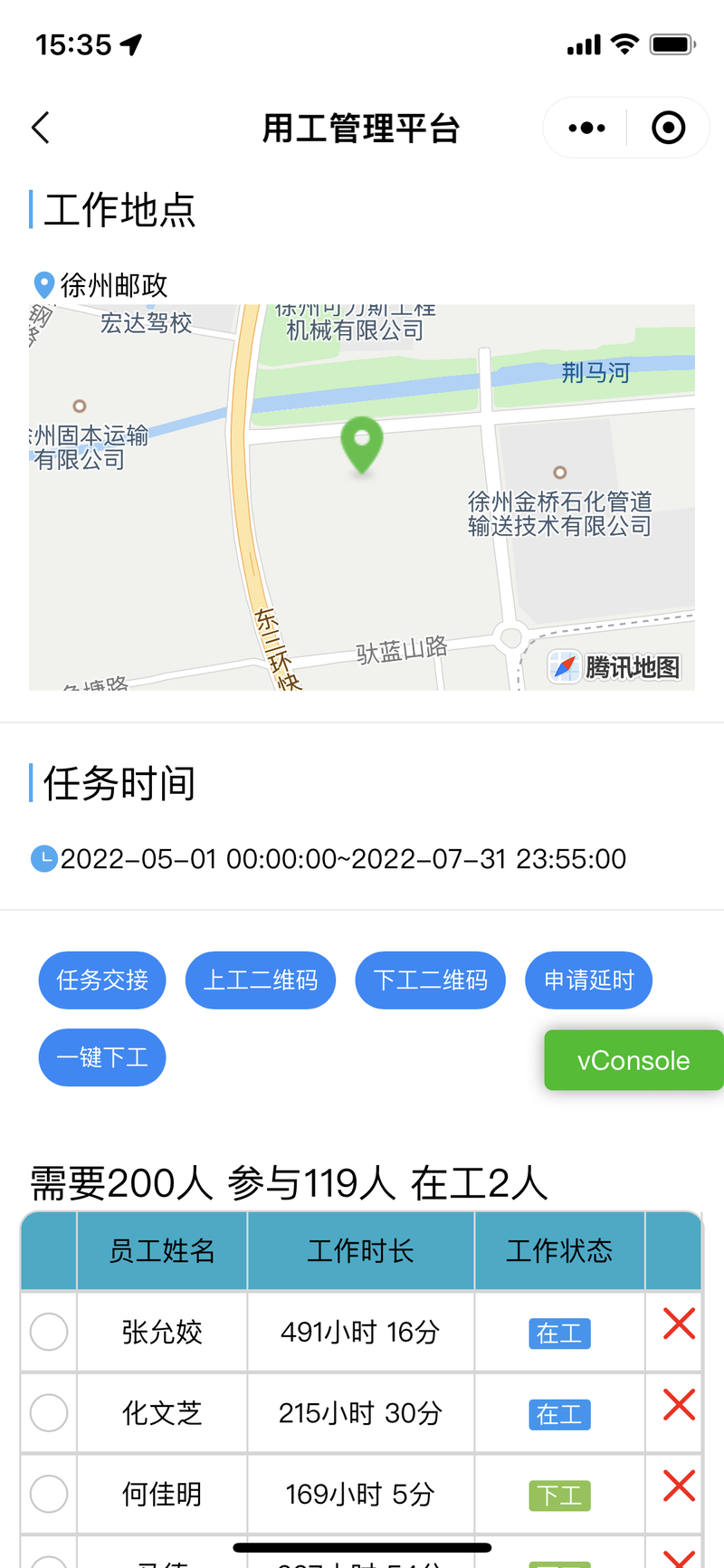Open the 上工二维码 button
The width and height of the screenshot is (724, 1568).
tap(261, 980)
